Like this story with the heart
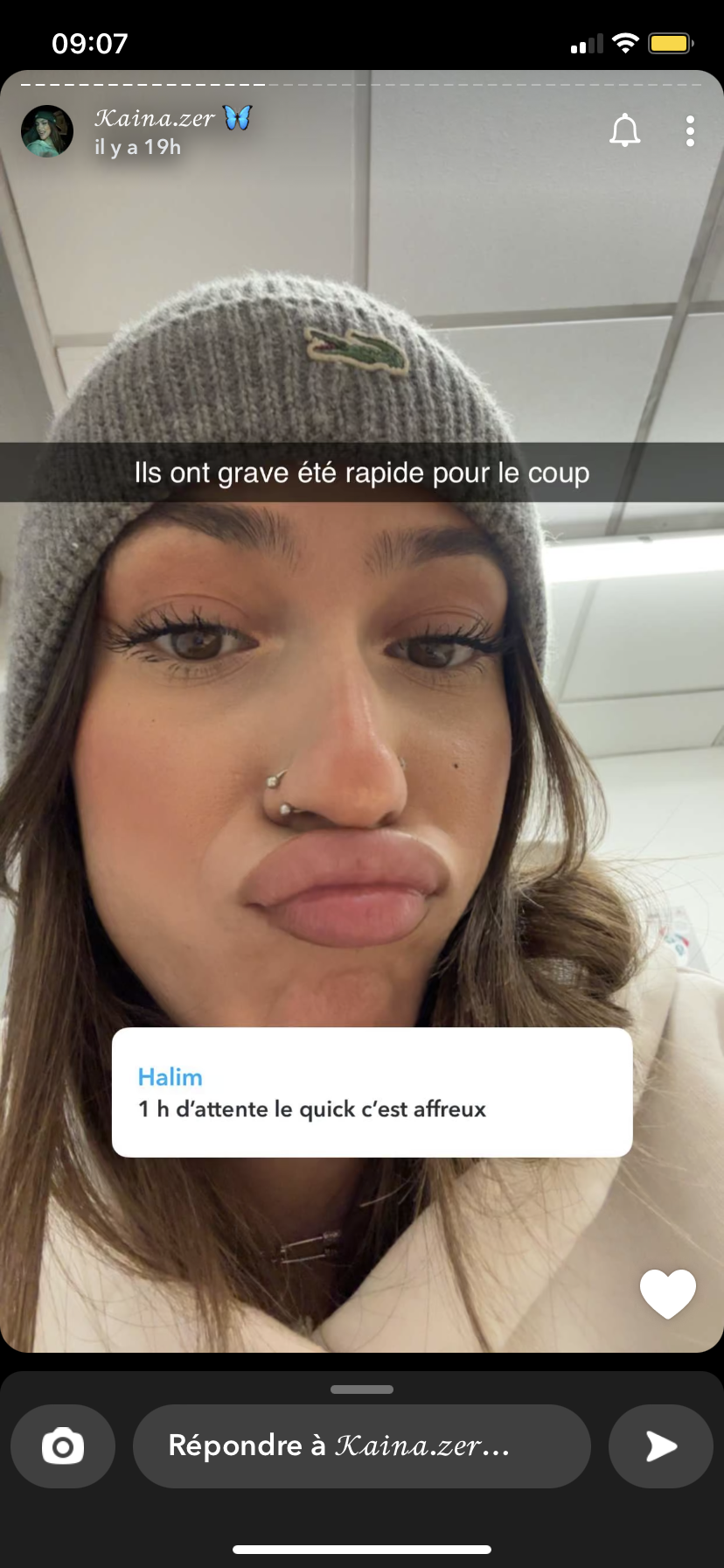724x1568 pixels. click(667, 1292)
